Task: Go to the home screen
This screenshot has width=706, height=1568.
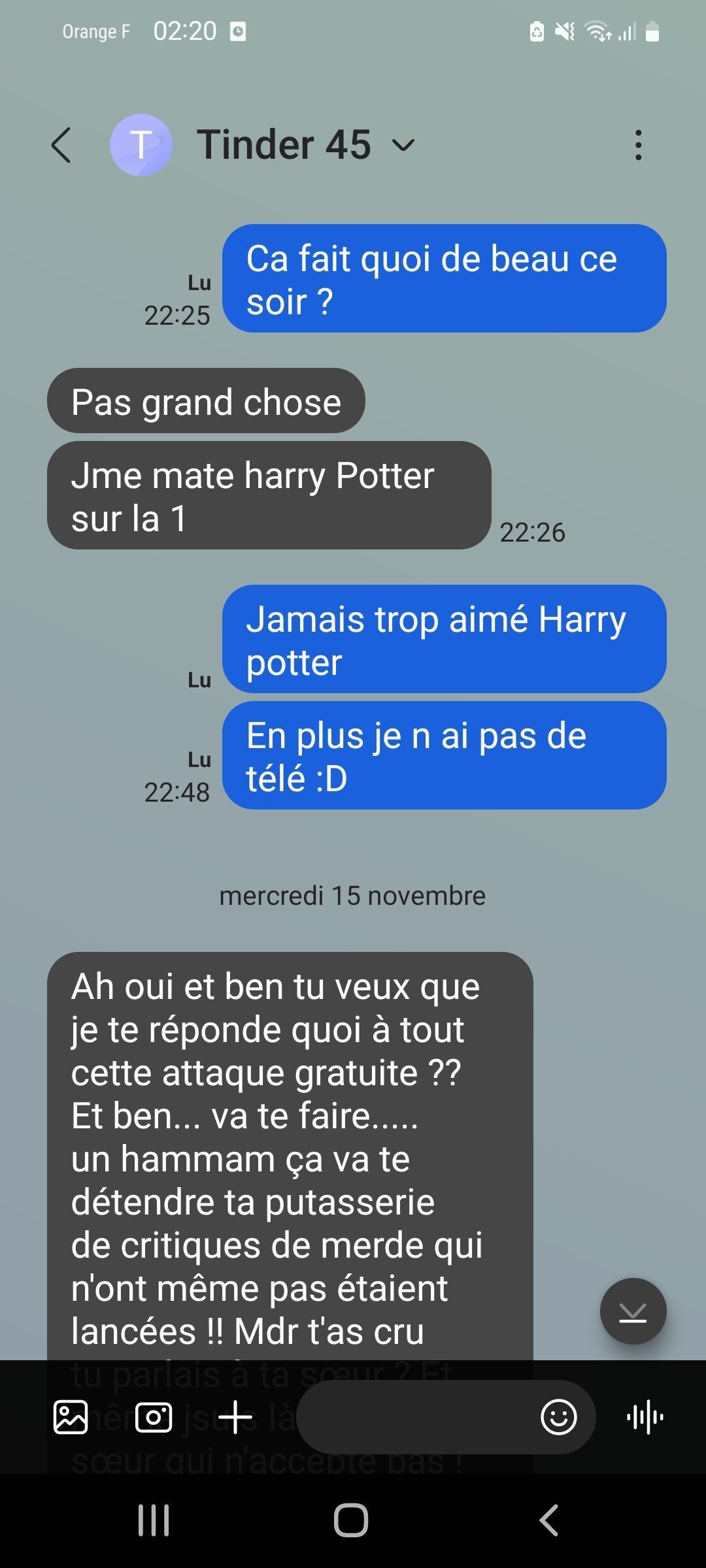Action: pos(351,1520)
